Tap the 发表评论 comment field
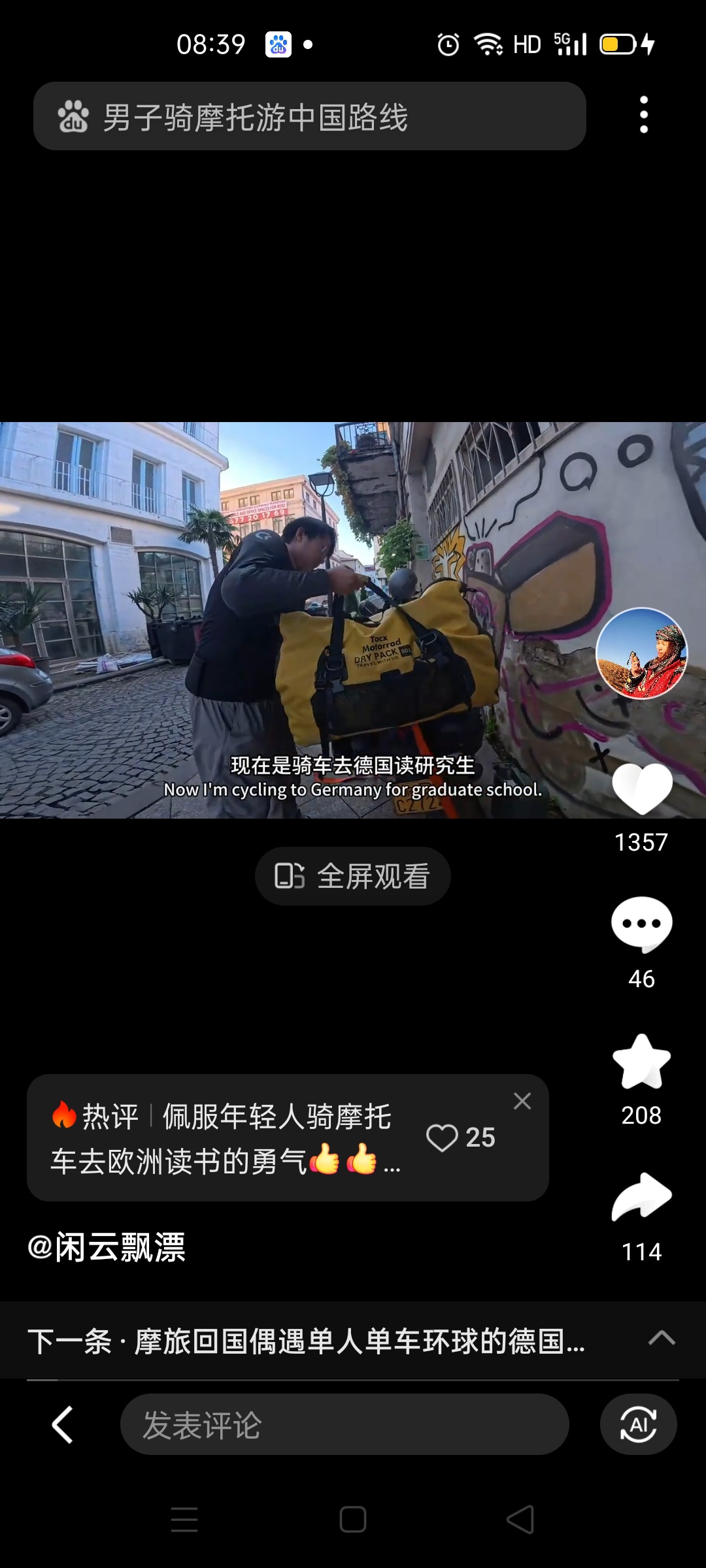The image size is (706, 1568). [344, 1424]
